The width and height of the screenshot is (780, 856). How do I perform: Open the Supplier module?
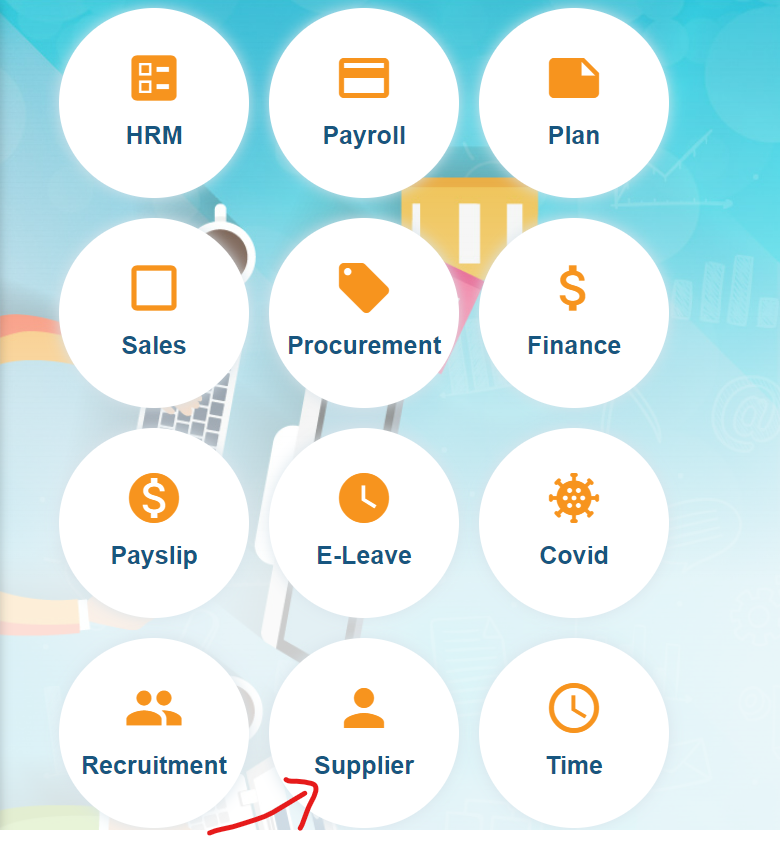pyautogui.click(x=364, y=733)
